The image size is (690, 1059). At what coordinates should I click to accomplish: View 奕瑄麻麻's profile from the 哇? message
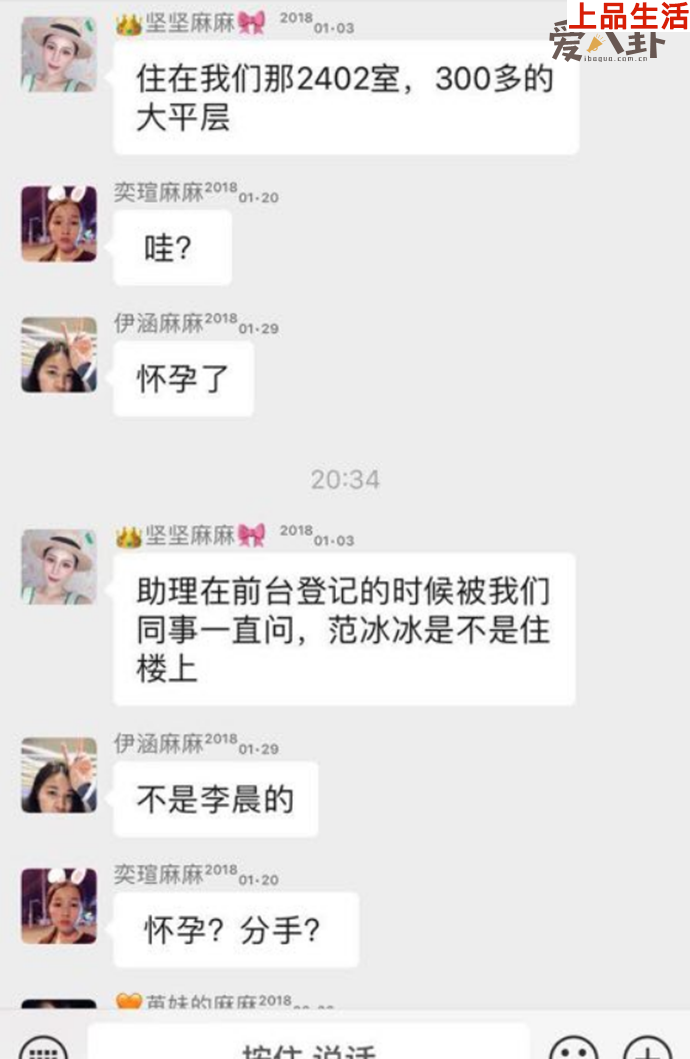pos(59,224)
